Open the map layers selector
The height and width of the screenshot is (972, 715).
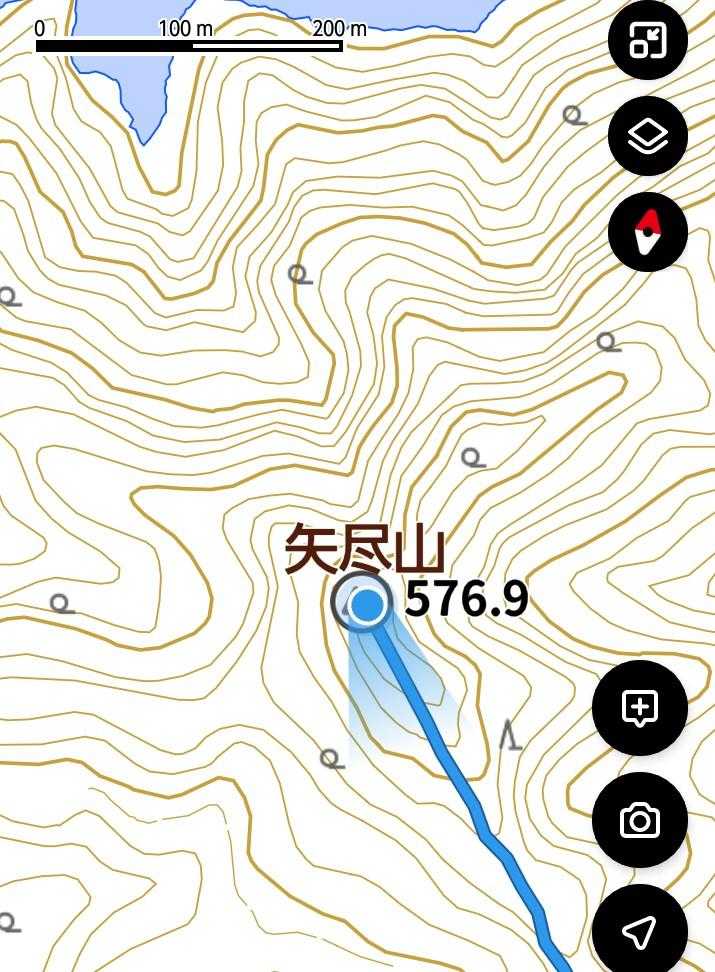[x=648, y=136]
